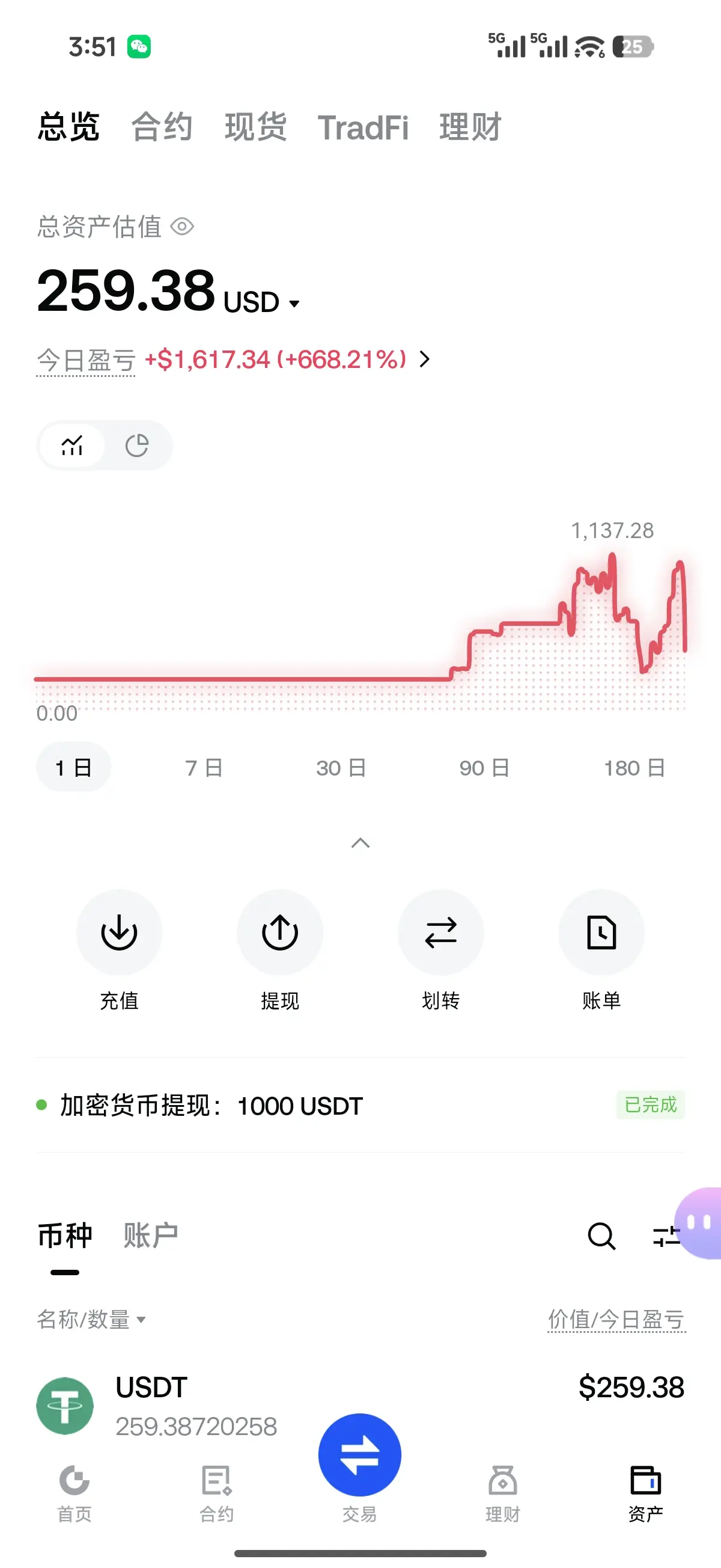View the 账单 bill history
The height and width of the screenshot is (1568, 721).
(x=601, y=933)
